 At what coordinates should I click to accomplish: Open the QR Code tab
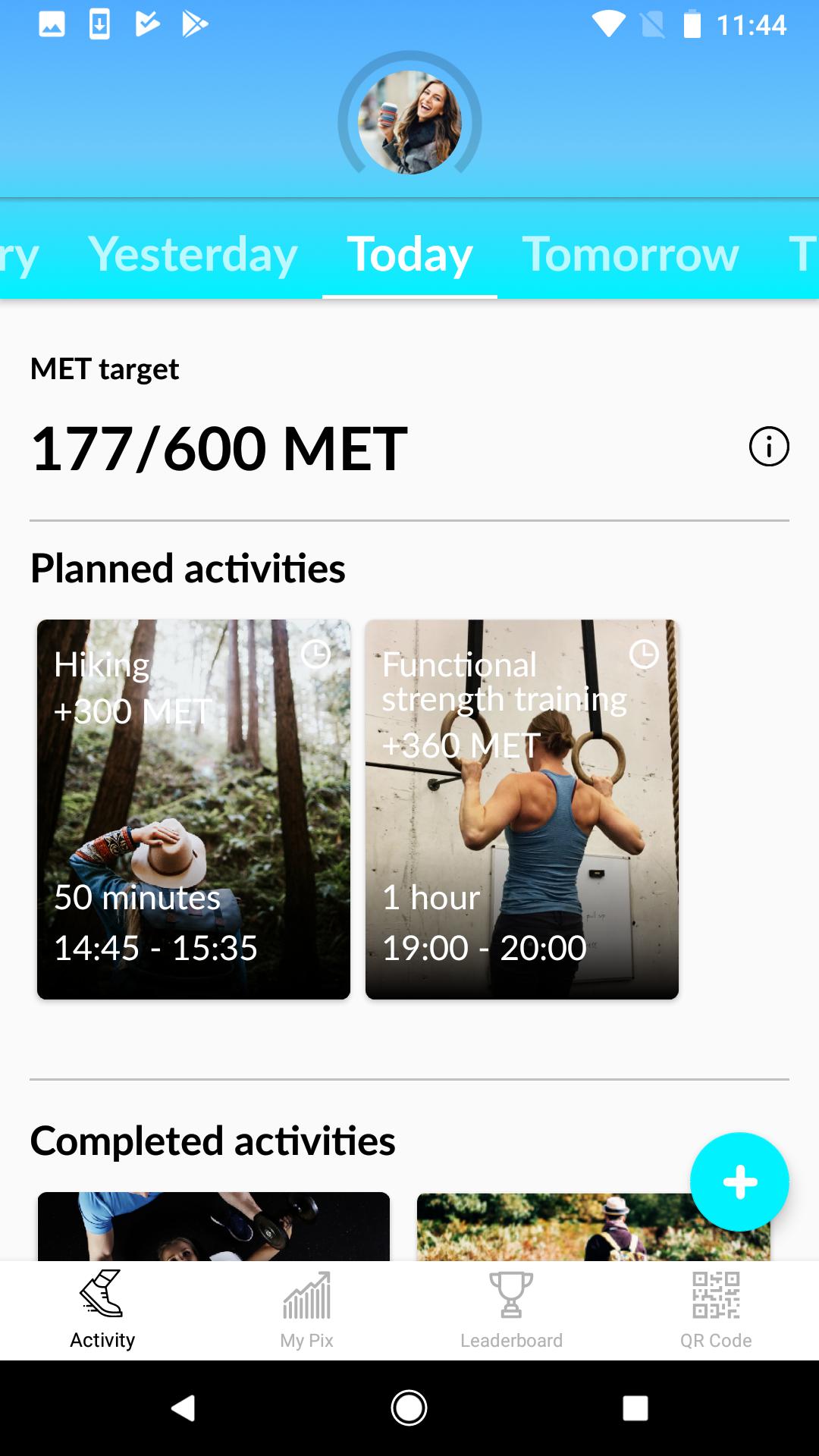(717, 1310)
